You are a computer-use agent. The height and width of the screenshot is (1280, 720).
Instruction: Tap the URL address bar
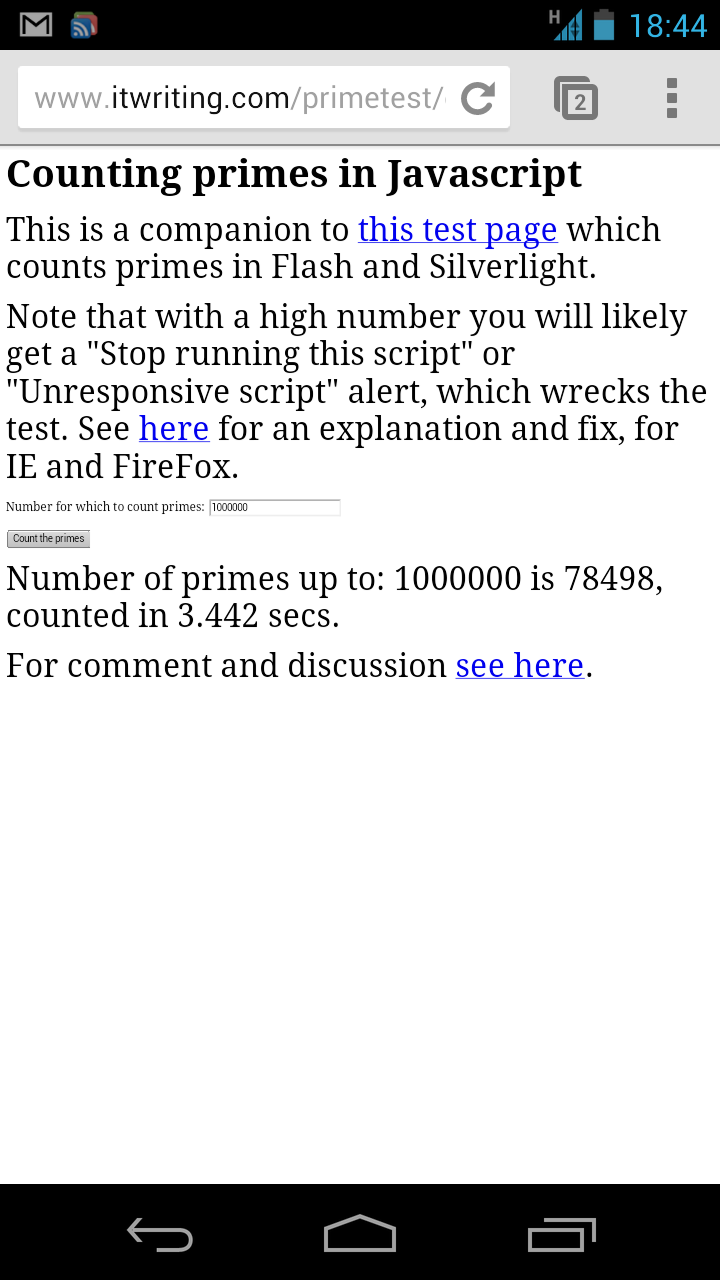240,98
